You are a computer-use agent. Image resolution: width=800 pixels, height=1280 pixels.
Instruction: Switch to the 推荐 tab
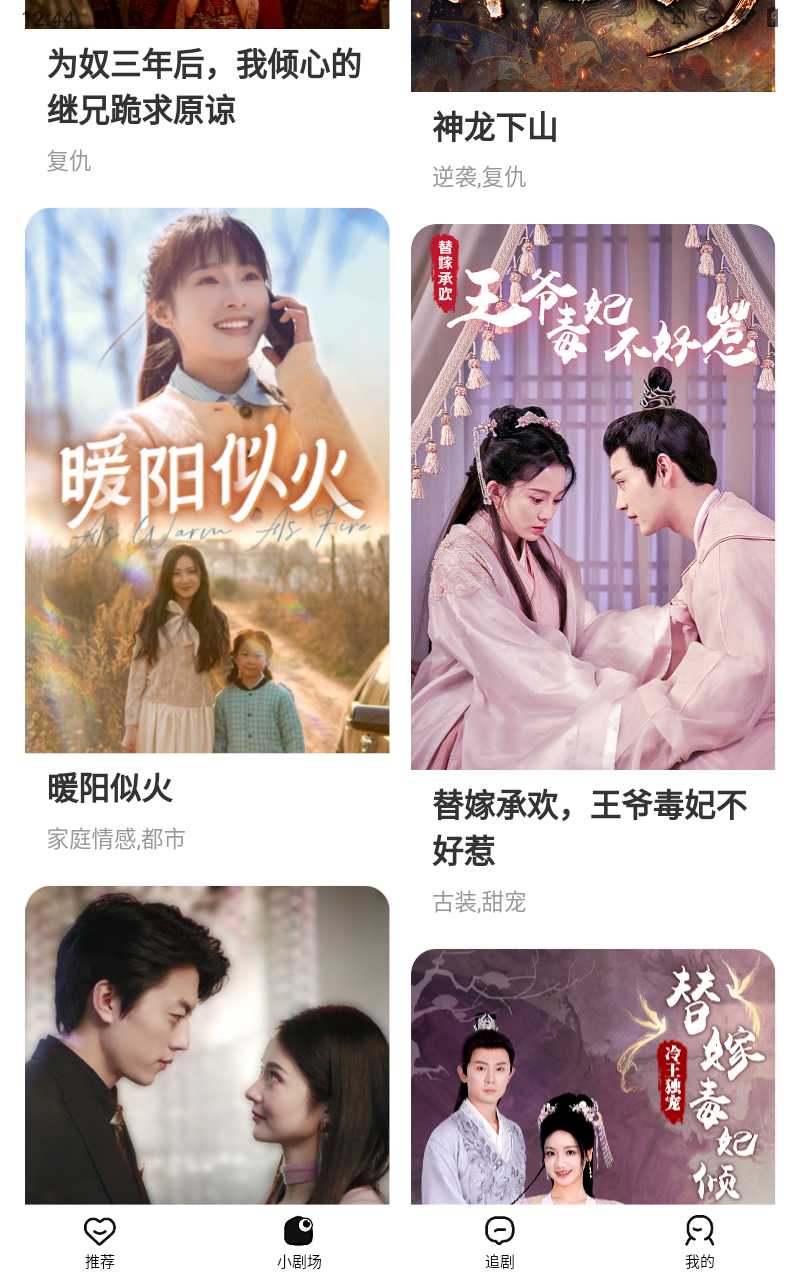100,1242
